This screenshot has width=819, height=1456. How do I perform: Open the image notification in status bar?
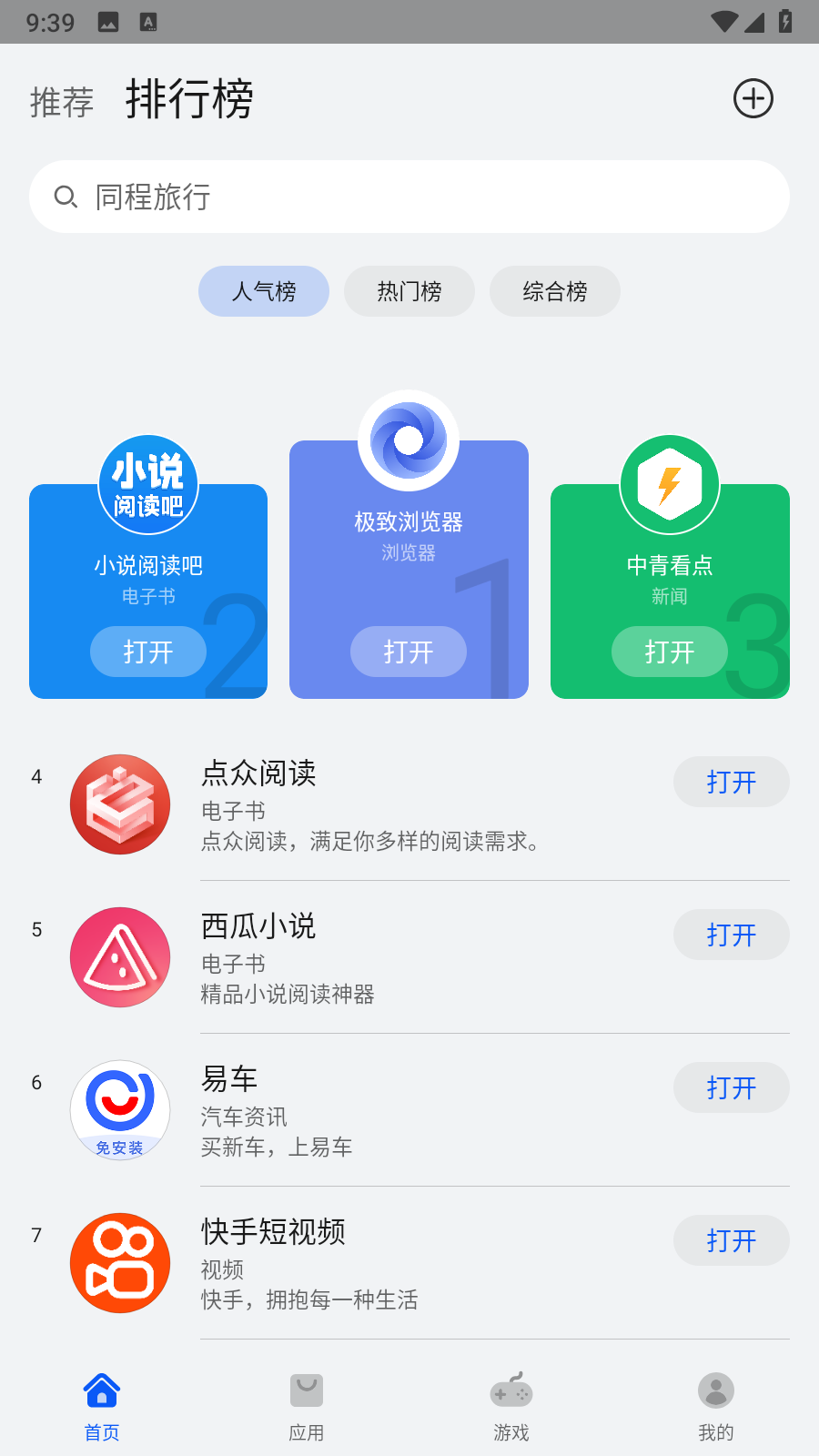pyautogui.click(x=109, y=22)
